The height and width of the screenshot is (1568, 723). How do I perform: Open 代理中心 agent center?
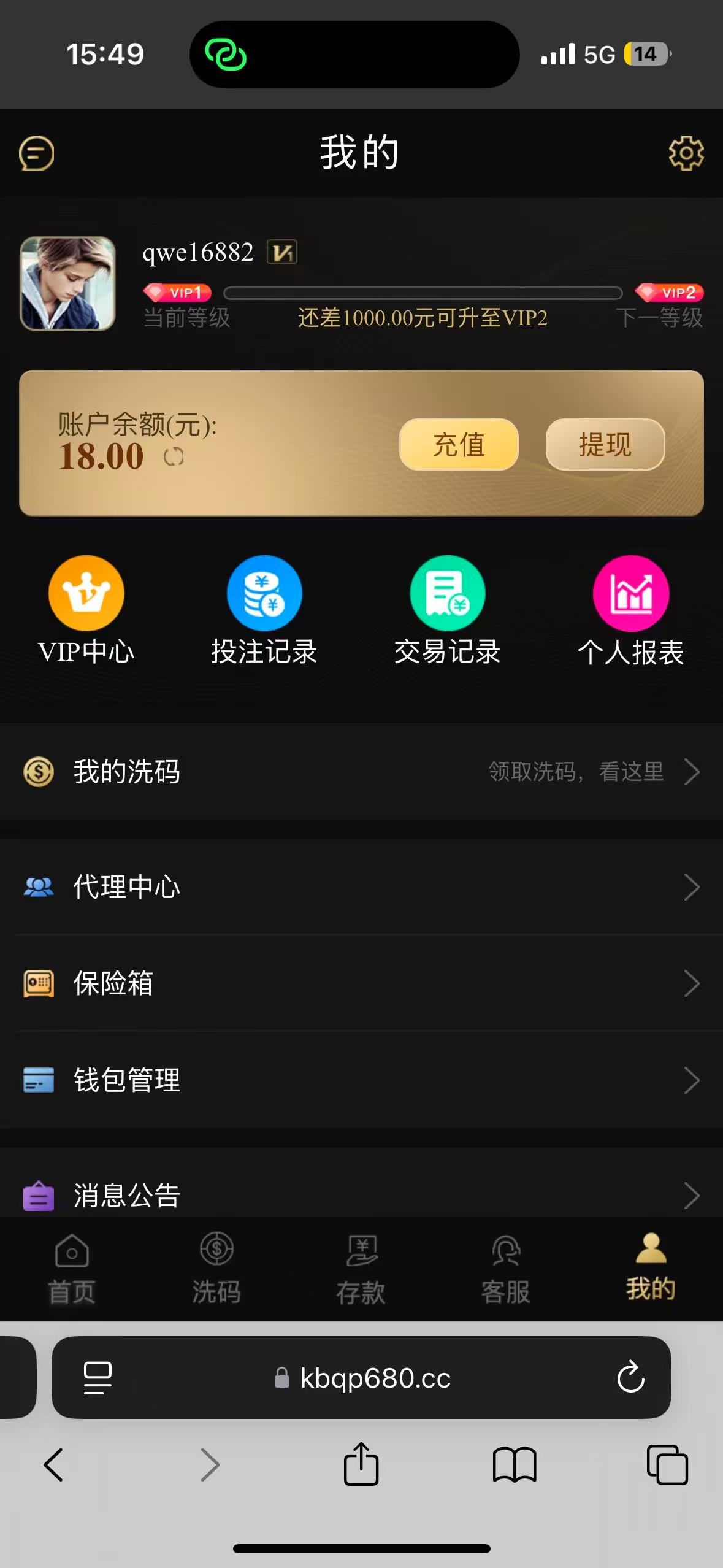361,887
